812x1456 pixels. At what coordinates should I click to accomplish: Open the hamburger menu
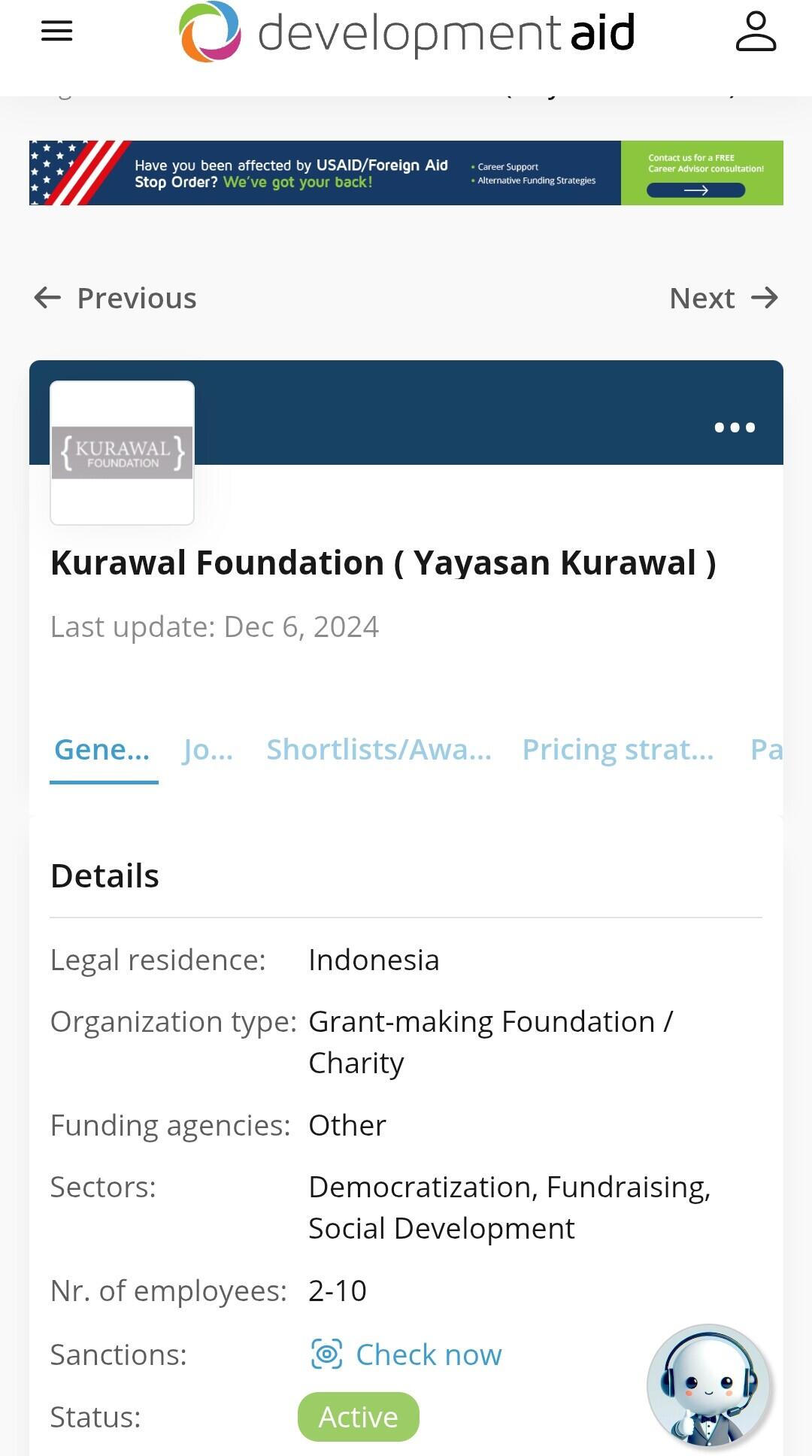(56, 32)
